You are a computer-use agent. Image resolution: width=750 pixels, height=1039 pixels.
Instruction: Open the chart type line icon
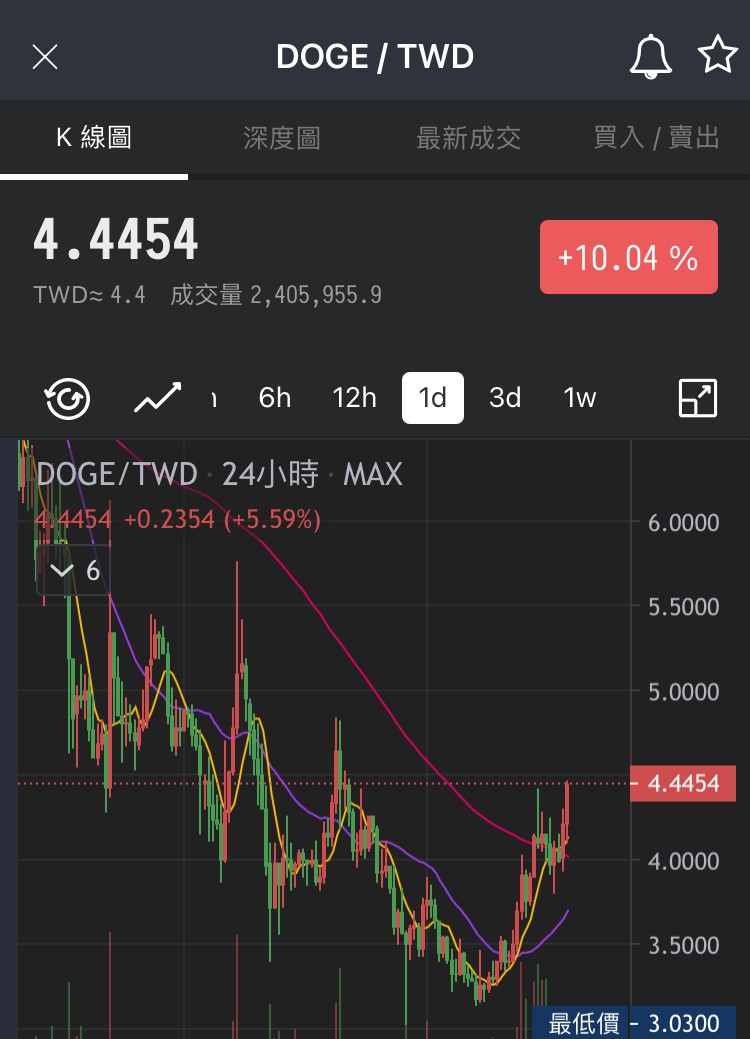pos(158,398)
